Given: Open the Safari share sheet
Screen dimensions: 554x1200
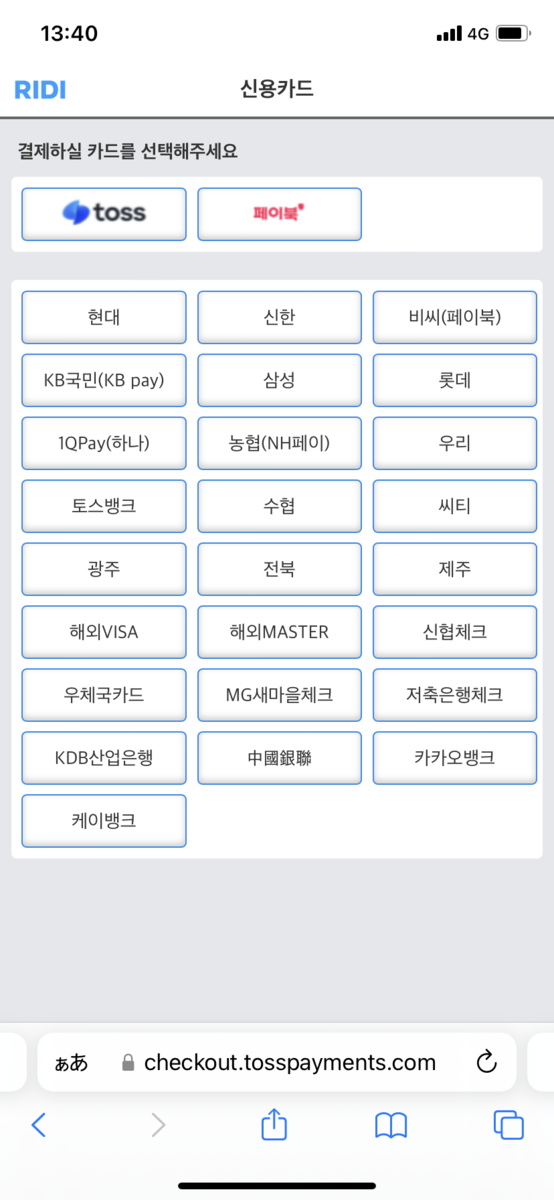Looking at the screenshot, I should click(274, 1125).
